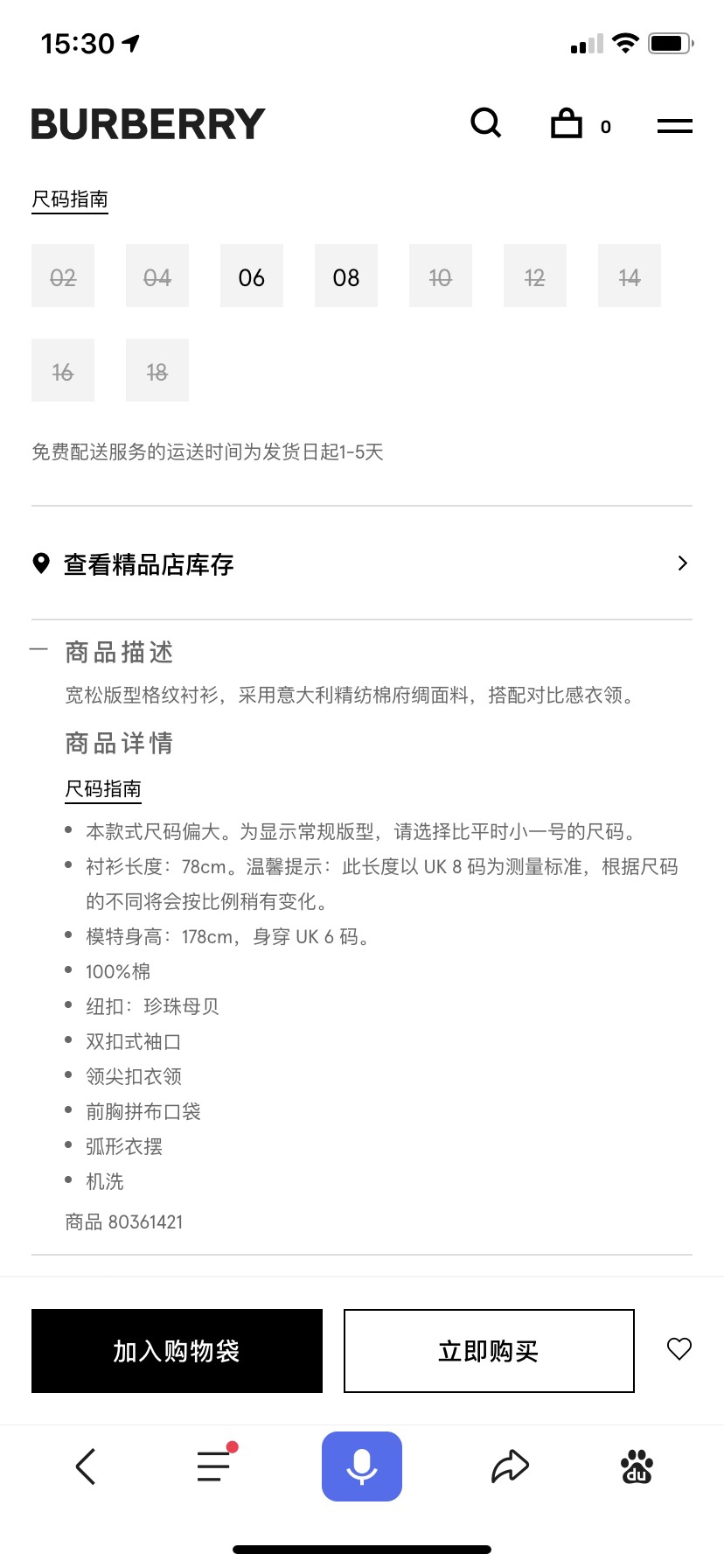Image resolution: width=724 pixels, height=1568 pixels.
Task: Tap 加入购物袋 to add to bag
Action: (x=177, y=1351)
